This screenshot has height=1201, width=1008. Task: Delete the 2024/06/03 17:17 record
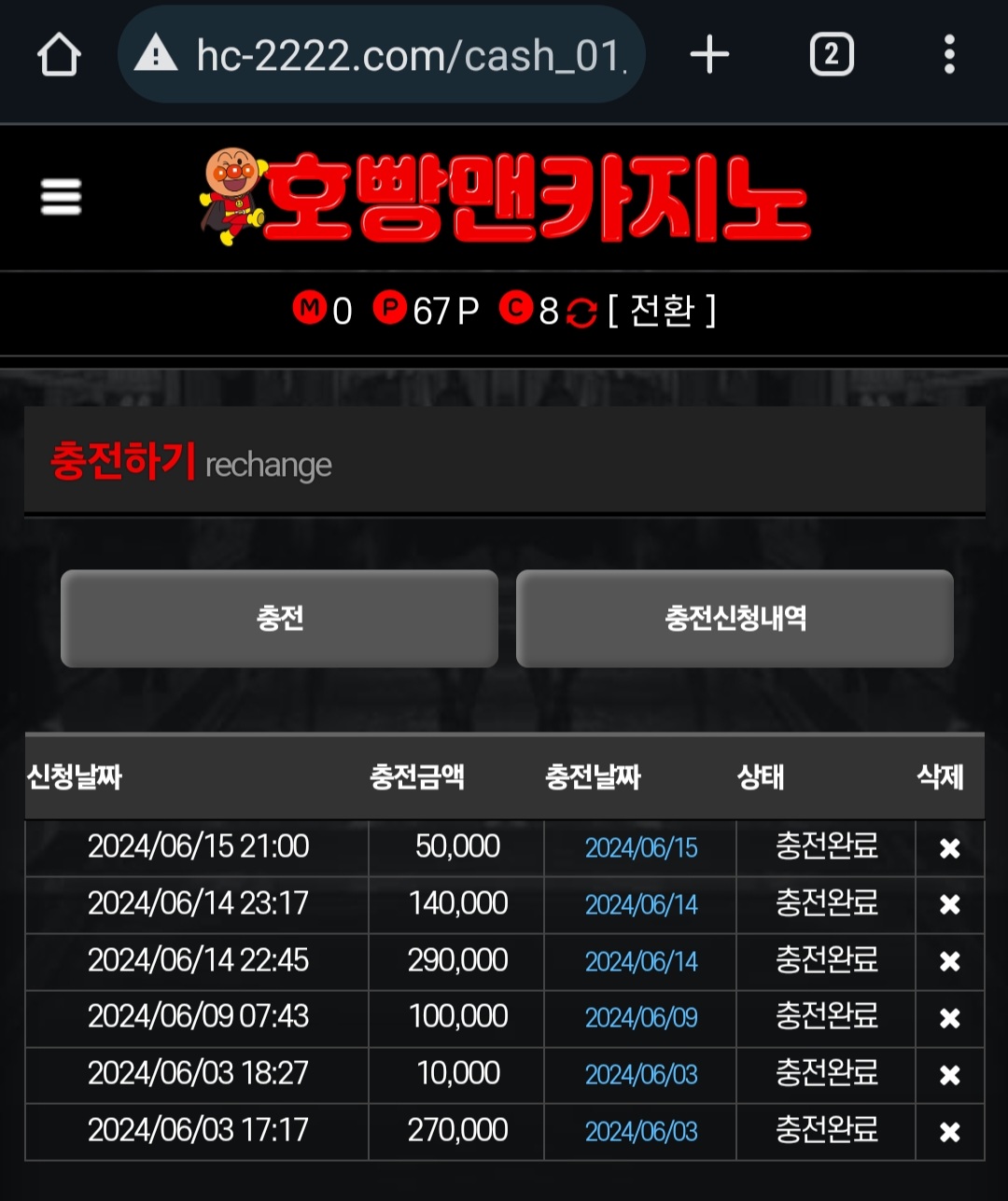tap(949, 1132)
